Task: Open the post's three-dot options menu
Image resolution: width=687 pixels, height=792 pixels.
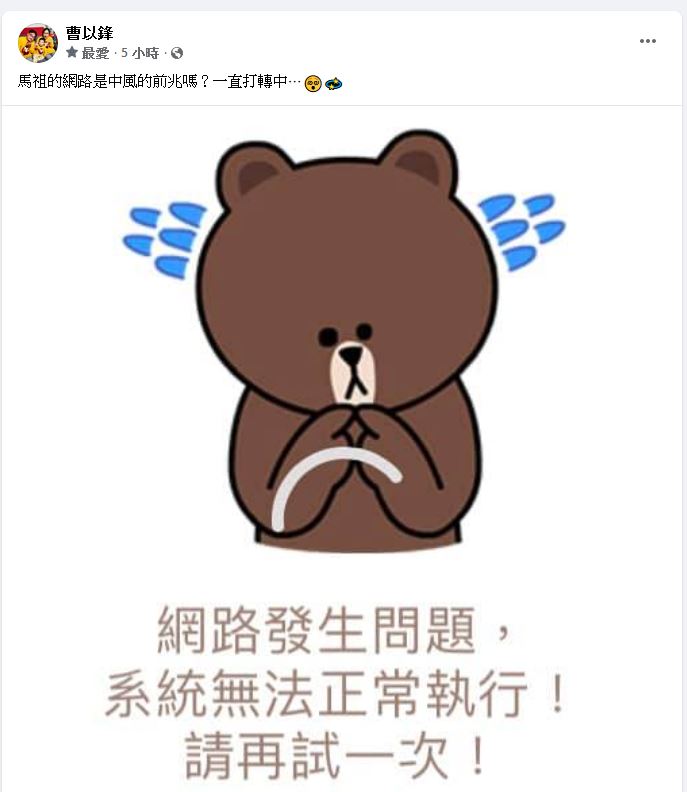Action: pos(648,41)
